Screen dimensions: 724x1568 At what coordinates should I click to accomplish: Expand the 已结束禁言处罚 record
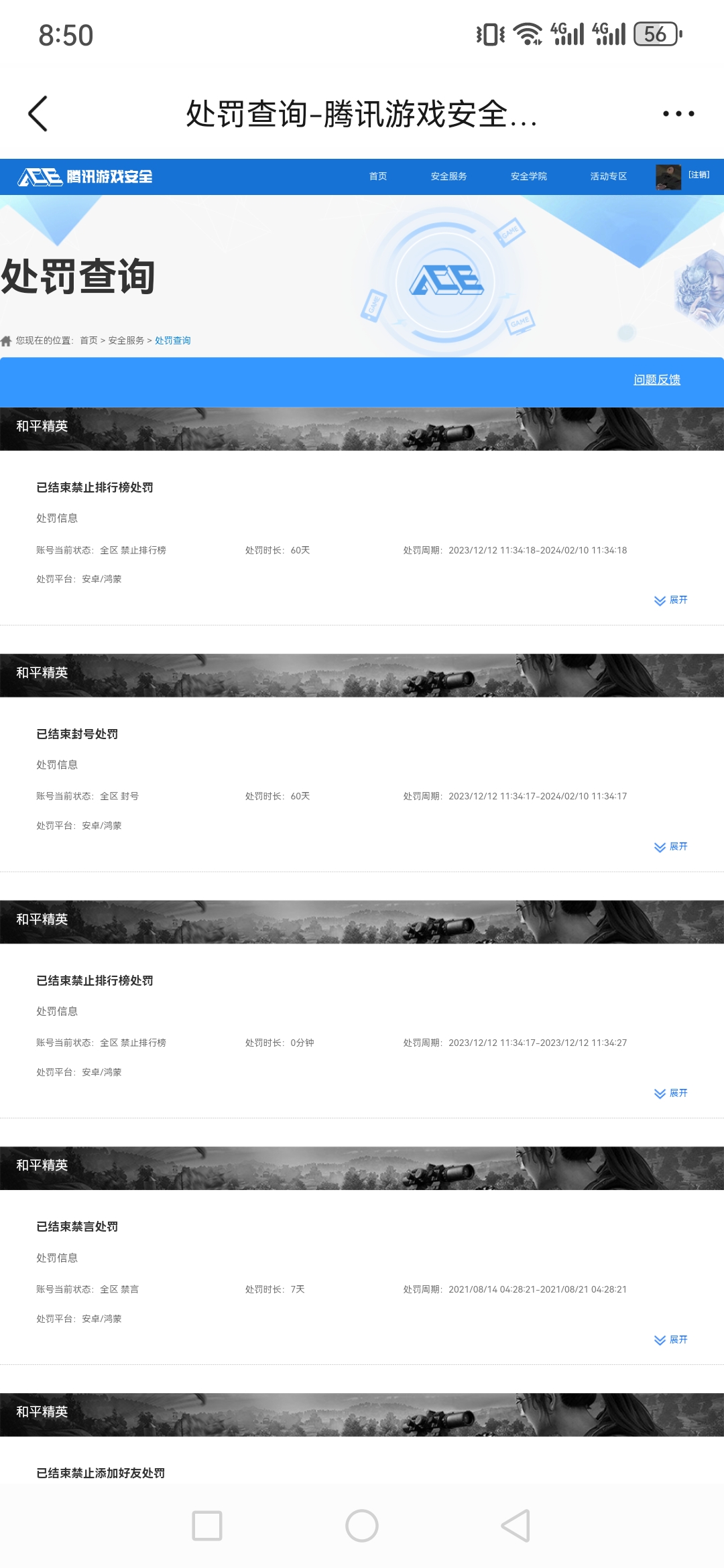[671, 1340]
